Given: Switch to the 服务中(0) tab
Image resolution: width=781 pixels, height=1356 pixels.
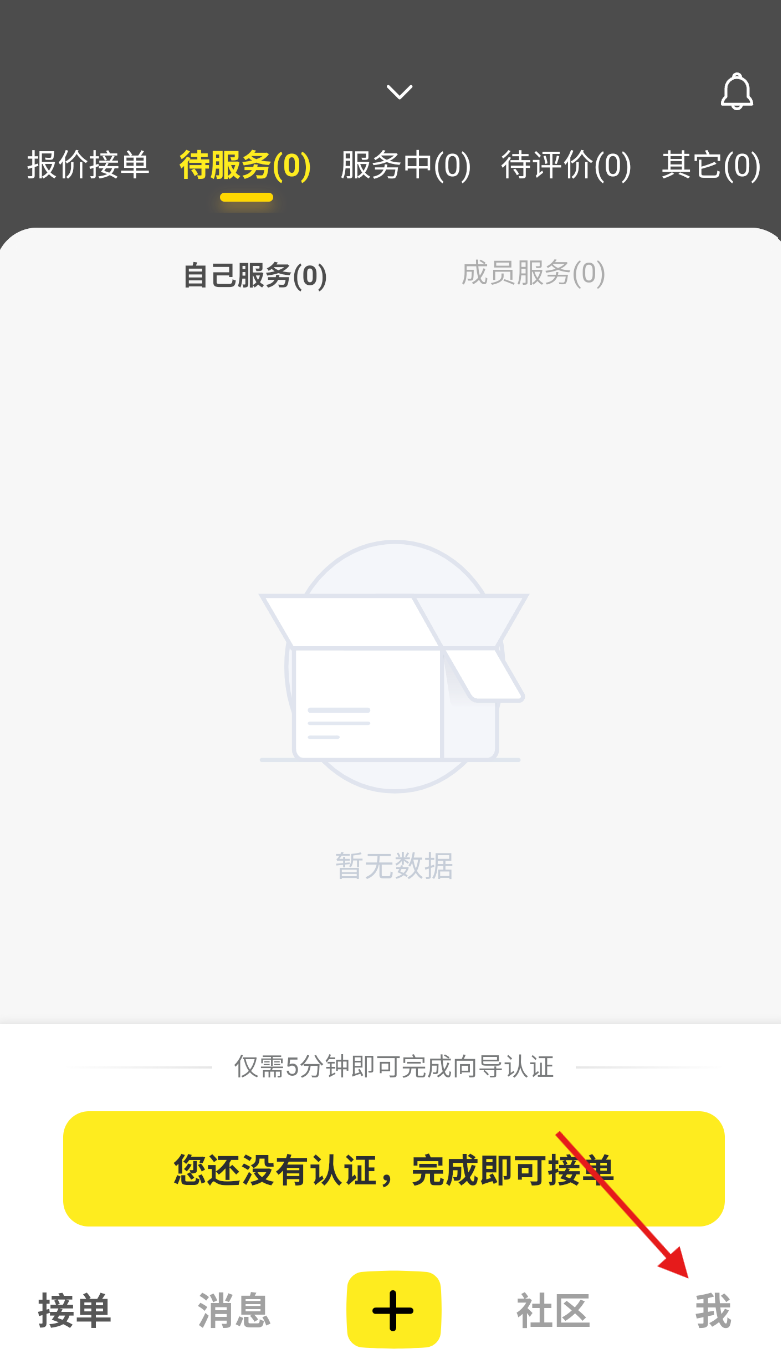Looking at the screenshot, I should coord(405,165).
